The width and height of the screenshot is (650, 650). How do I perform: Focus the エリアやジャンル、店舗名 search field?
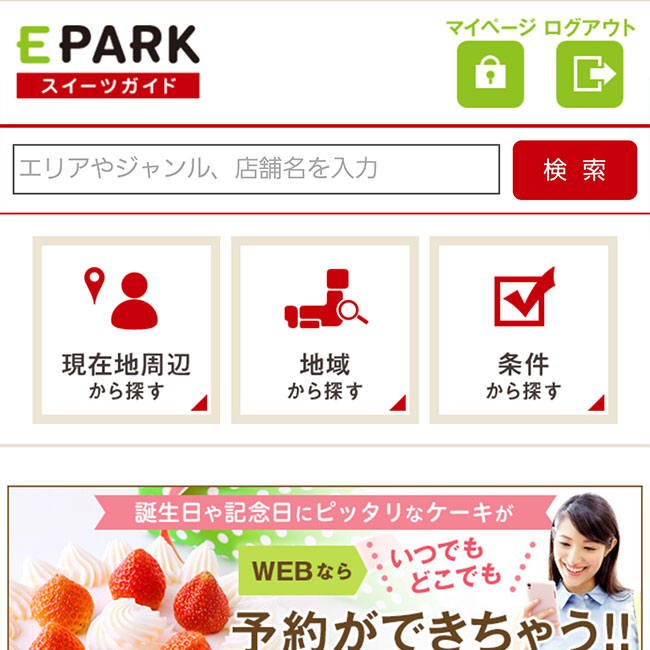(256, 169)
